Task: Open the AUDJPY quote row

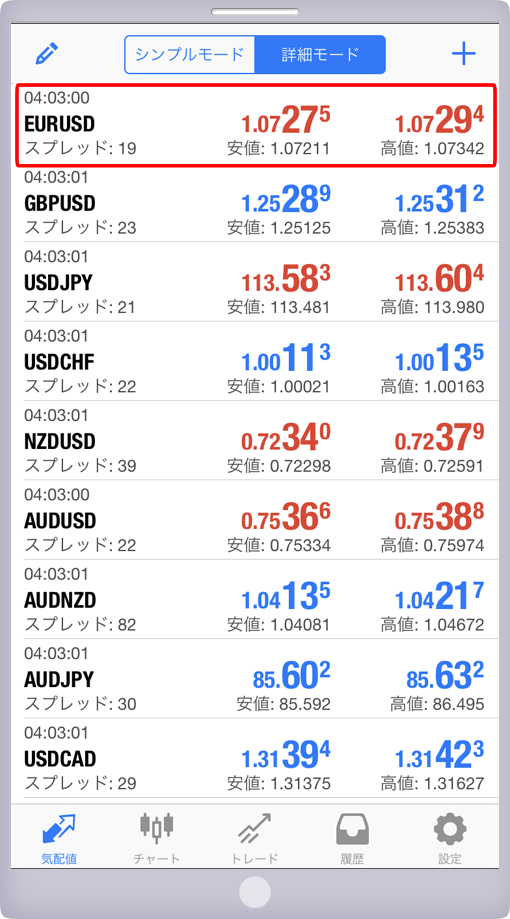Action: [x=256, y=679]
